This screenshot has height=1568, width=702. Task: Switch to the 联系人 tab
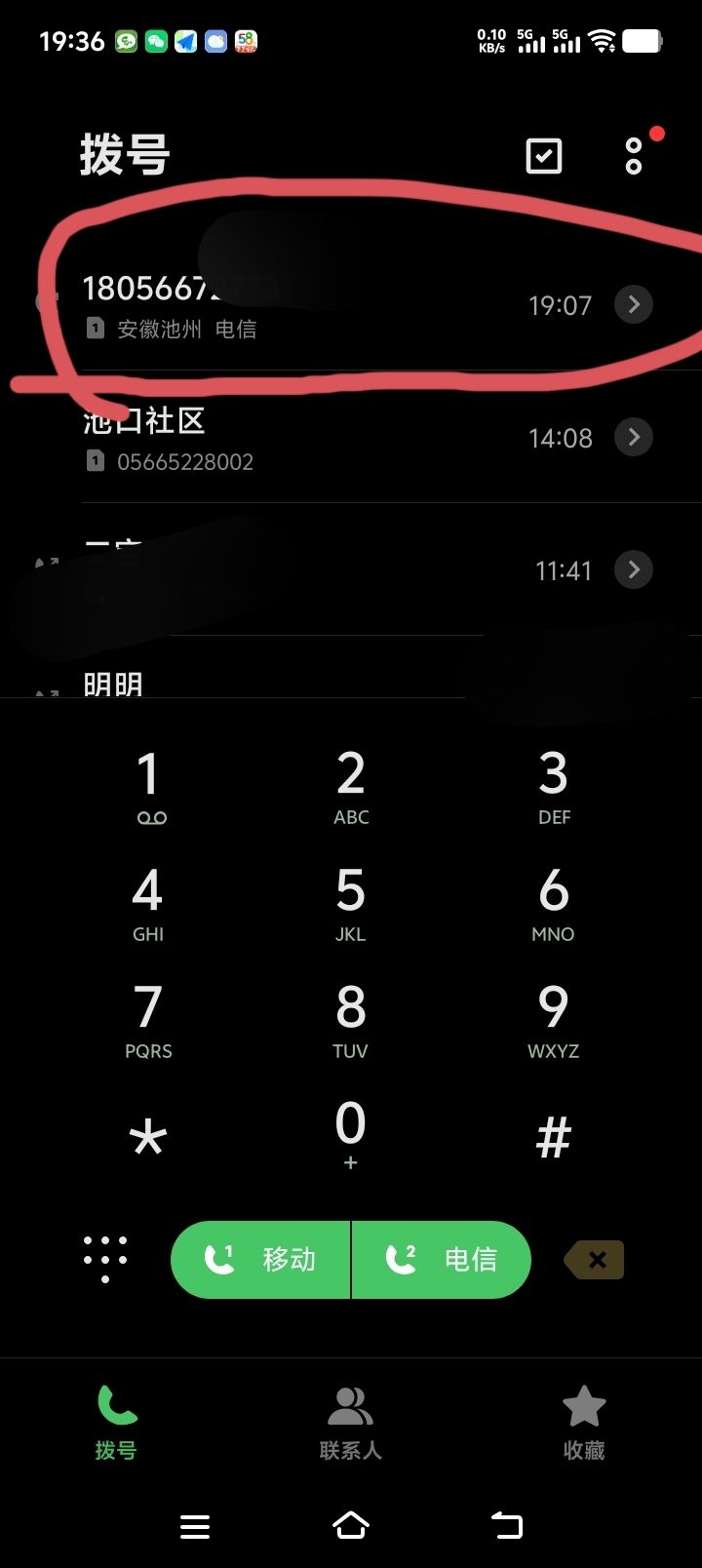(350, 1423)
